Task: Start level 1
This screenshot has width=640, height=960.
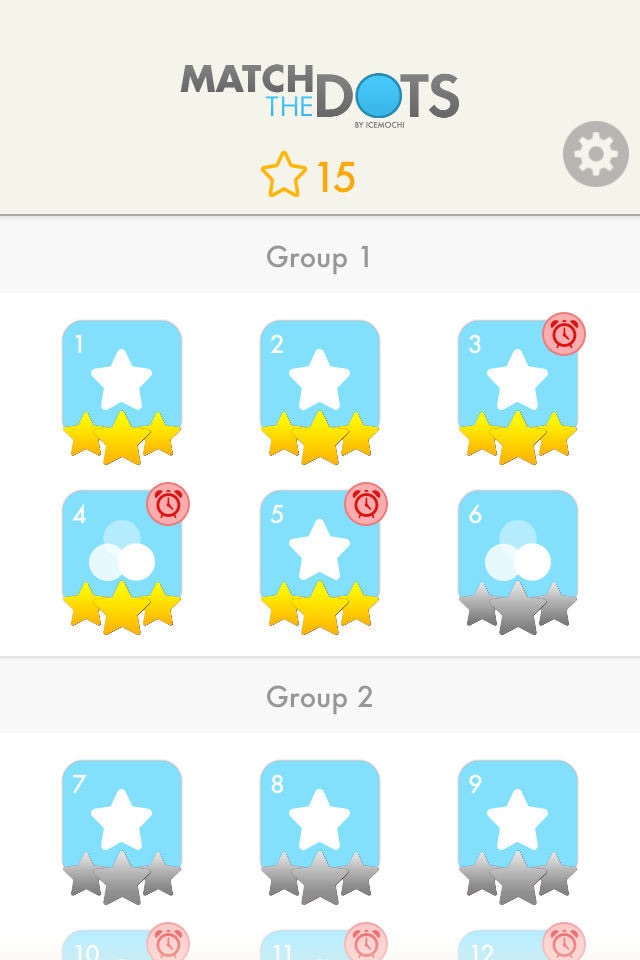Action: (x=122, y=392)
